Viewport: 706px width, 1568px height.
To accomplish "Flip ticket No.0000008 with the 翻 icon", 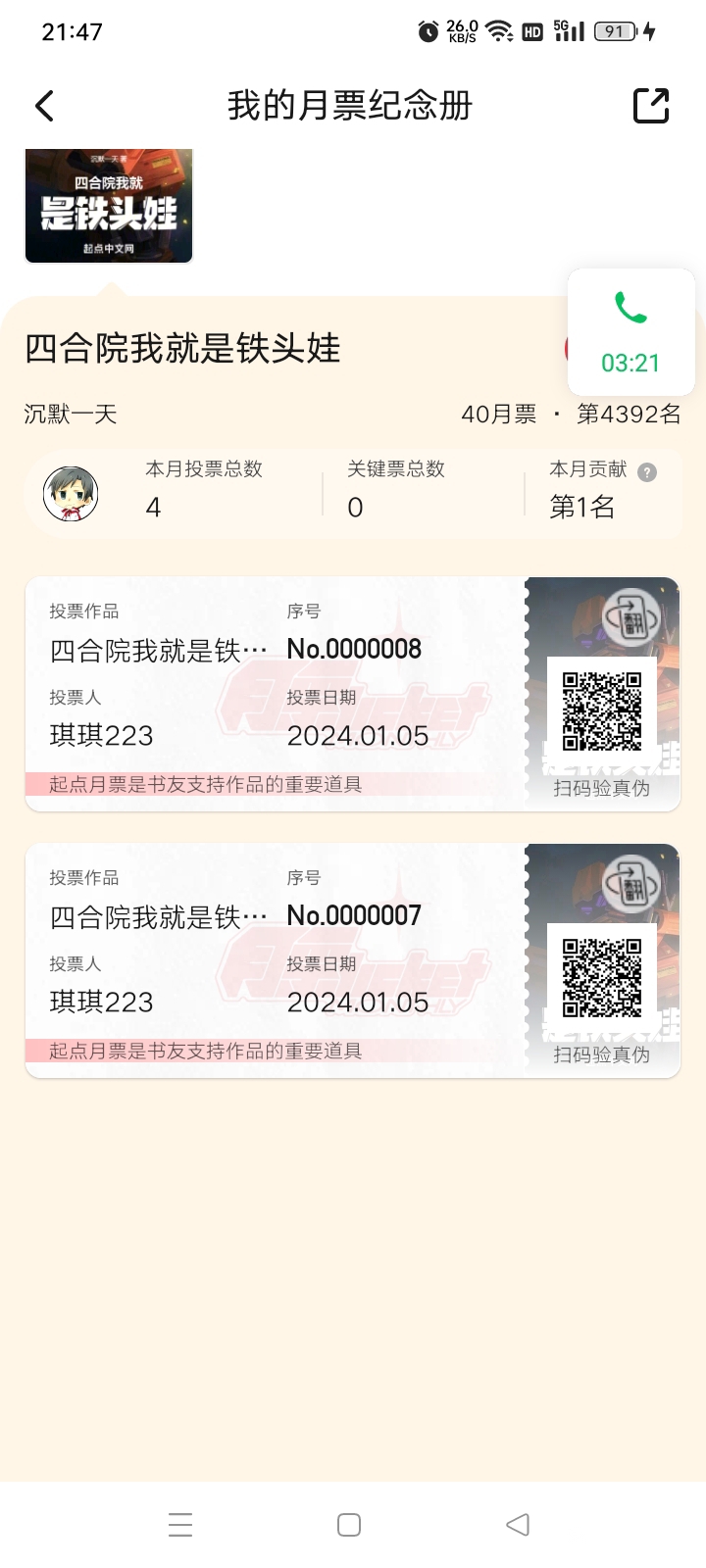I will tap(630, 617).
